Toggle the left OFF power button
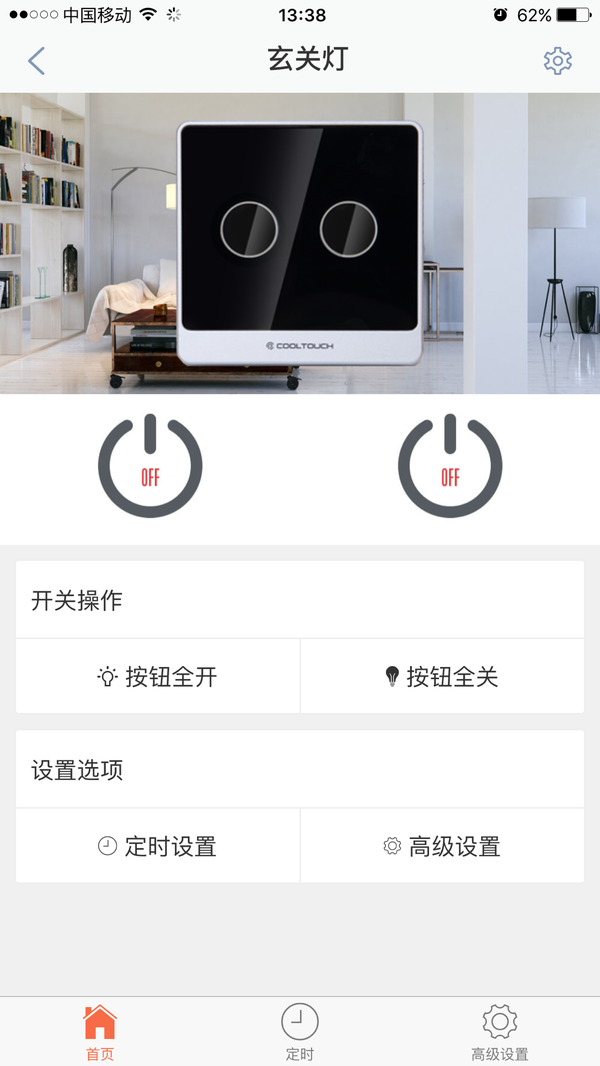 point(150,466)
